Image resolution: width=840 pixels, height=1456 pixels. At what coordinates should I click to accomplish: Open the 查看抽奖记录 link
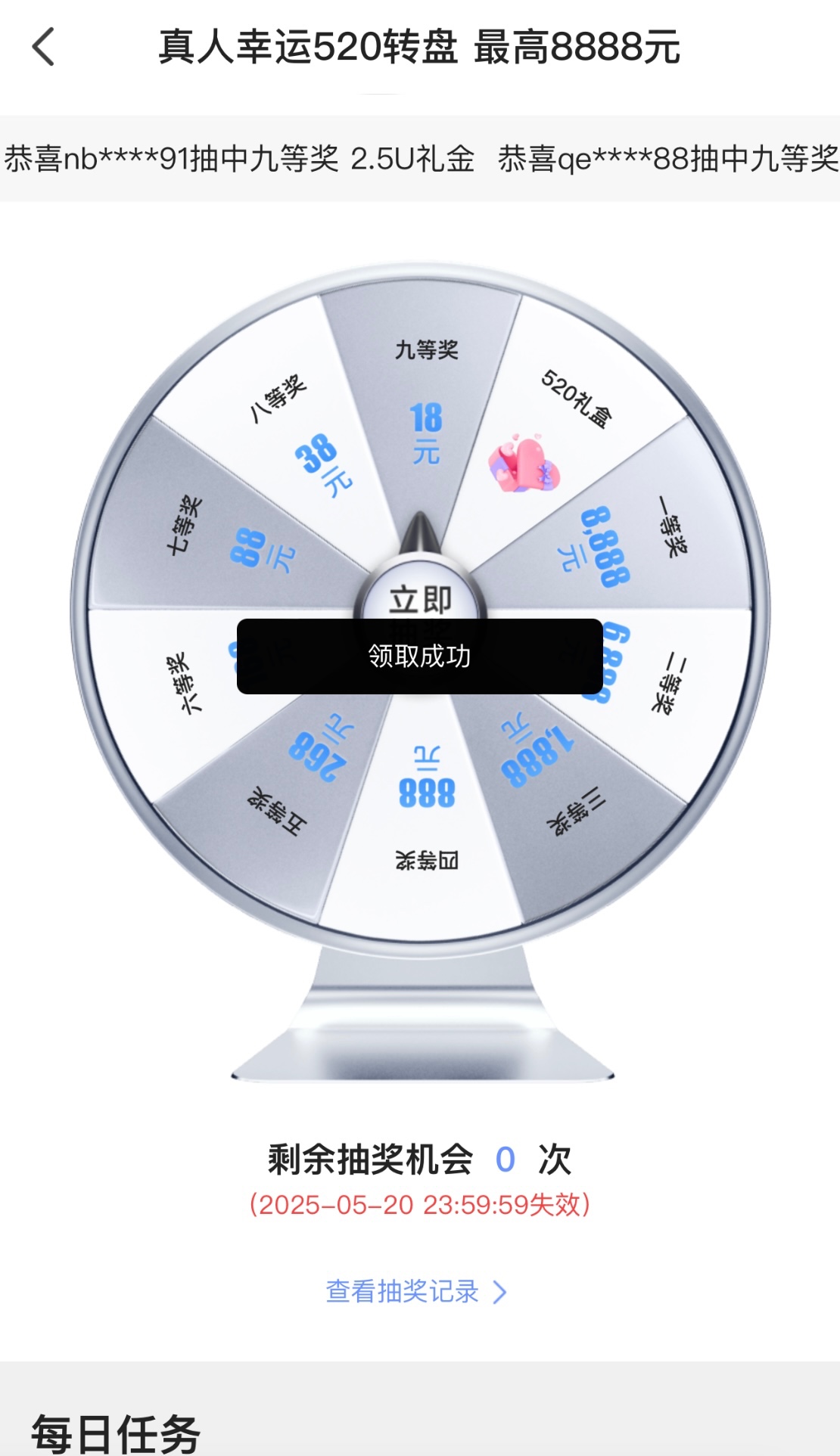click(x=415, y=1291)
